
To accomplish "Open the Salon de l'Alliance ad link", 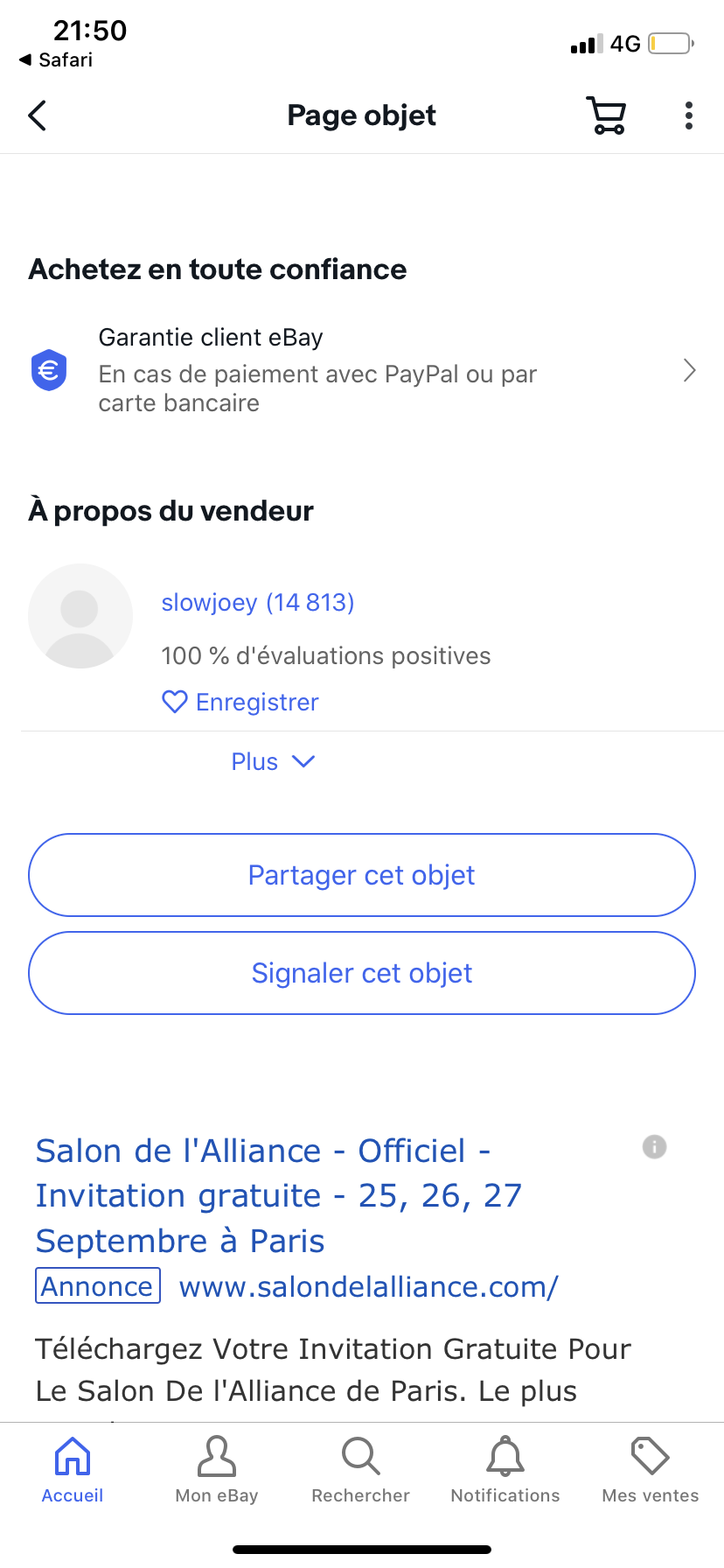I will pos(278,1195).
